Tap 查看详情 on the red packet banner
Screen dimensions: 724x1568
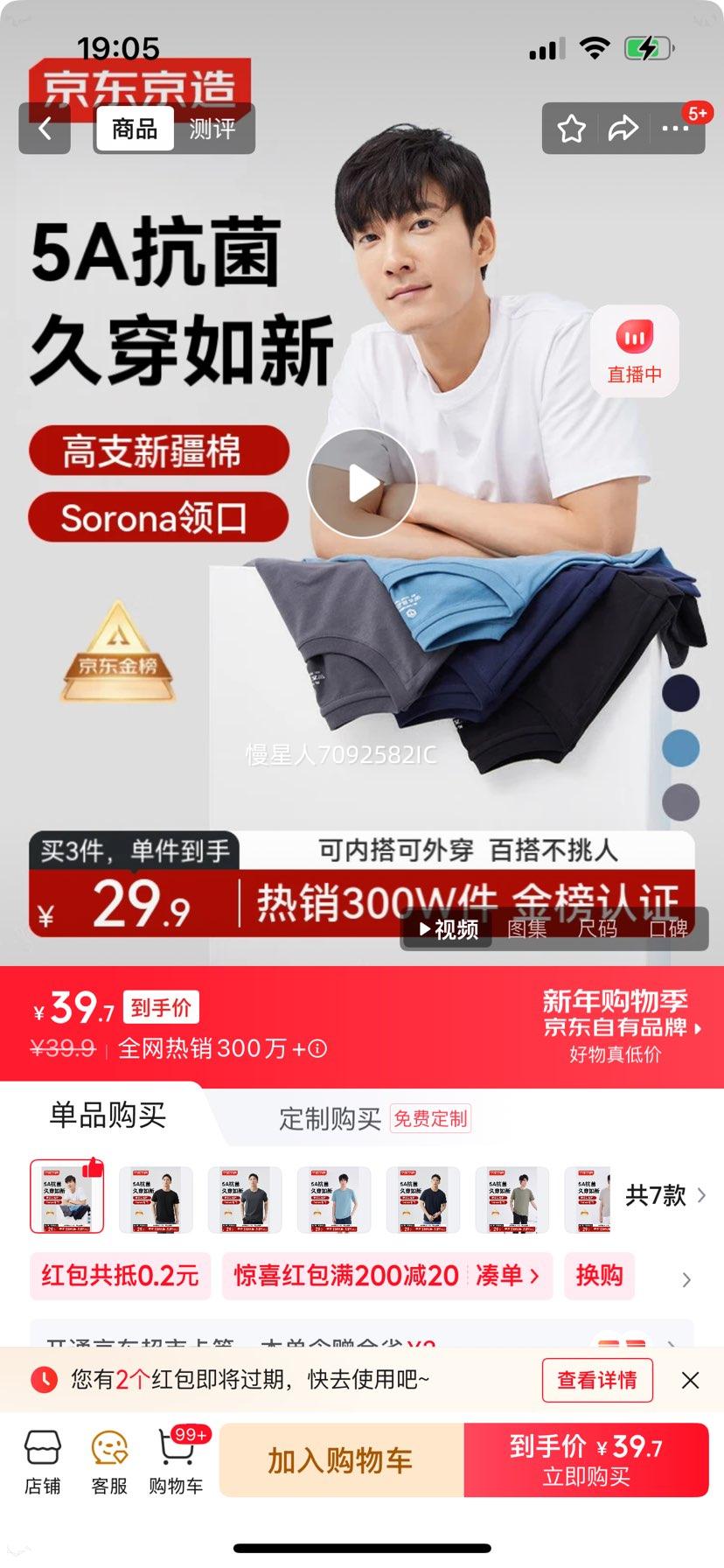597,1380
